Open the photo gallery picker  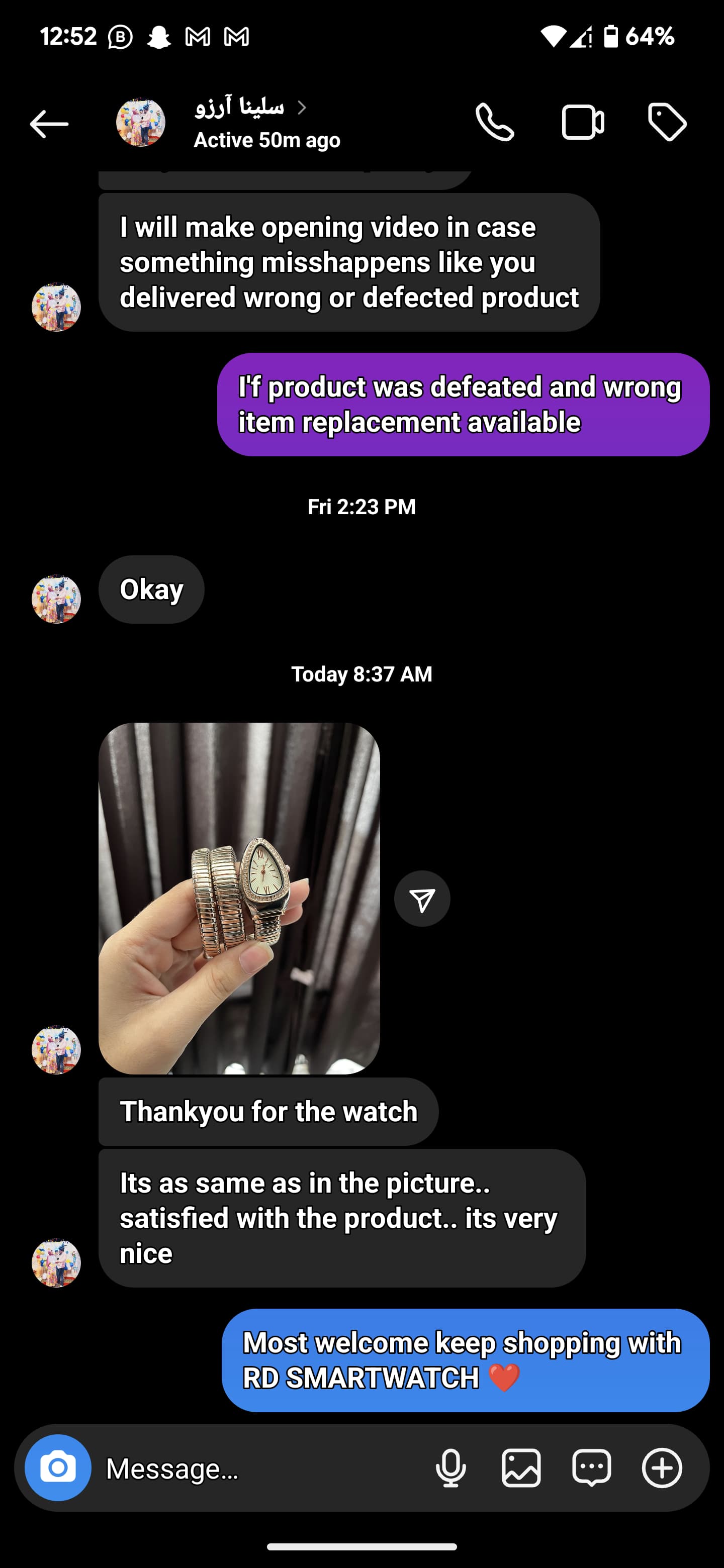521,1468
